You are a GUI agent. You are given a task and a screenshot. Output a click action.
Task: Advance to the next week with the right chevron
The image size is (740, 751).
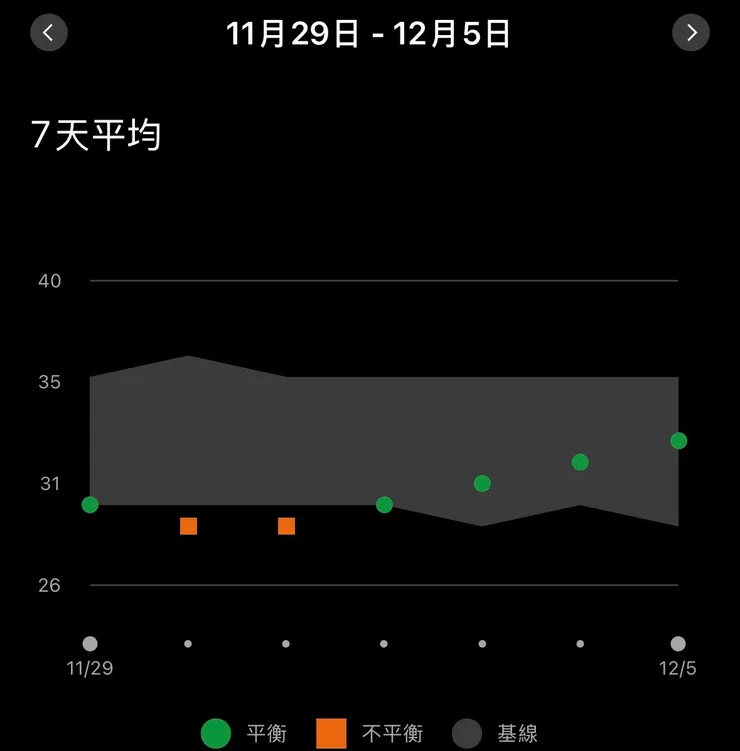tap(691, 33)
